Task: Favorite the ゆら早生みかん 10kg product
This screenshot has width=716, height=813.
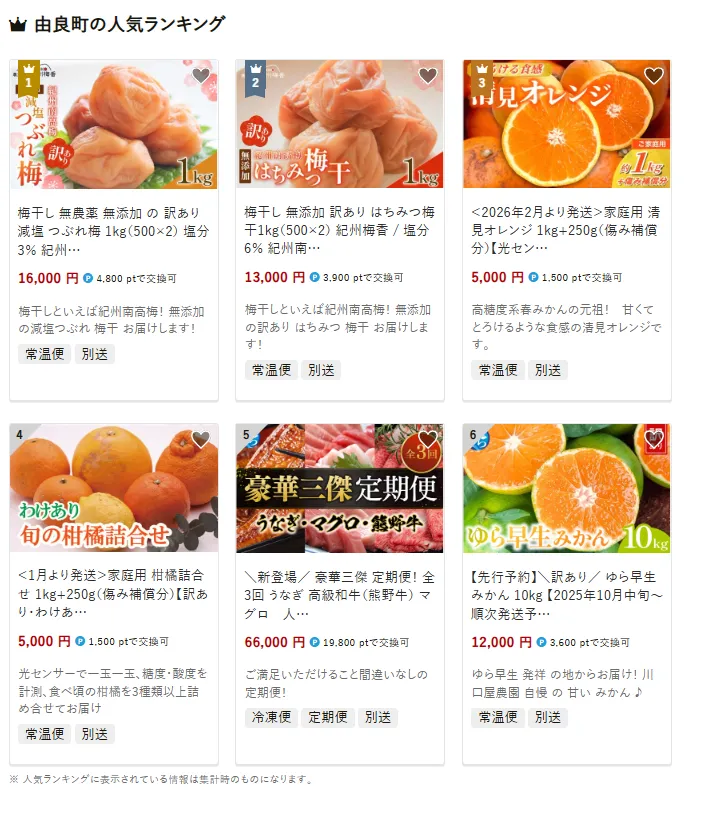Action: pos(654,440)
